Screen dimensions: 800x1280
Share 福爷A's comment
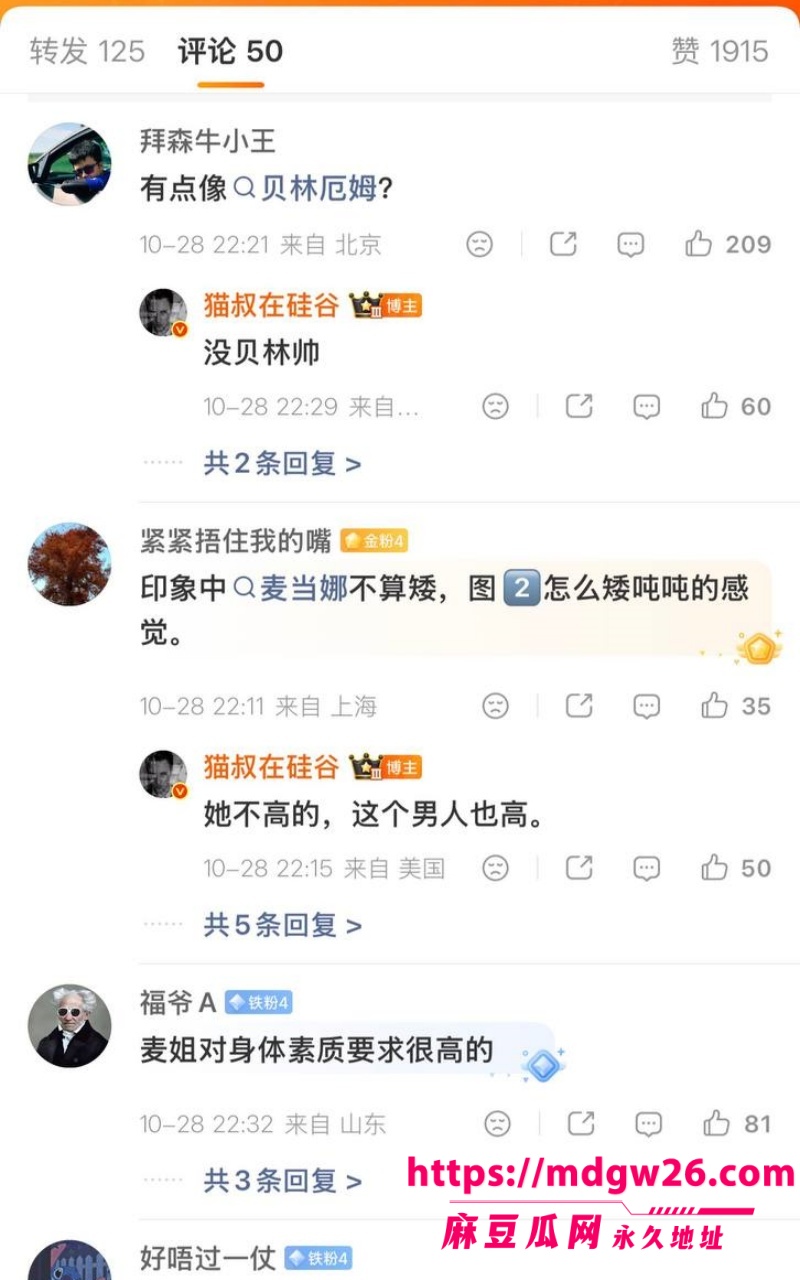click(581, 1124)
